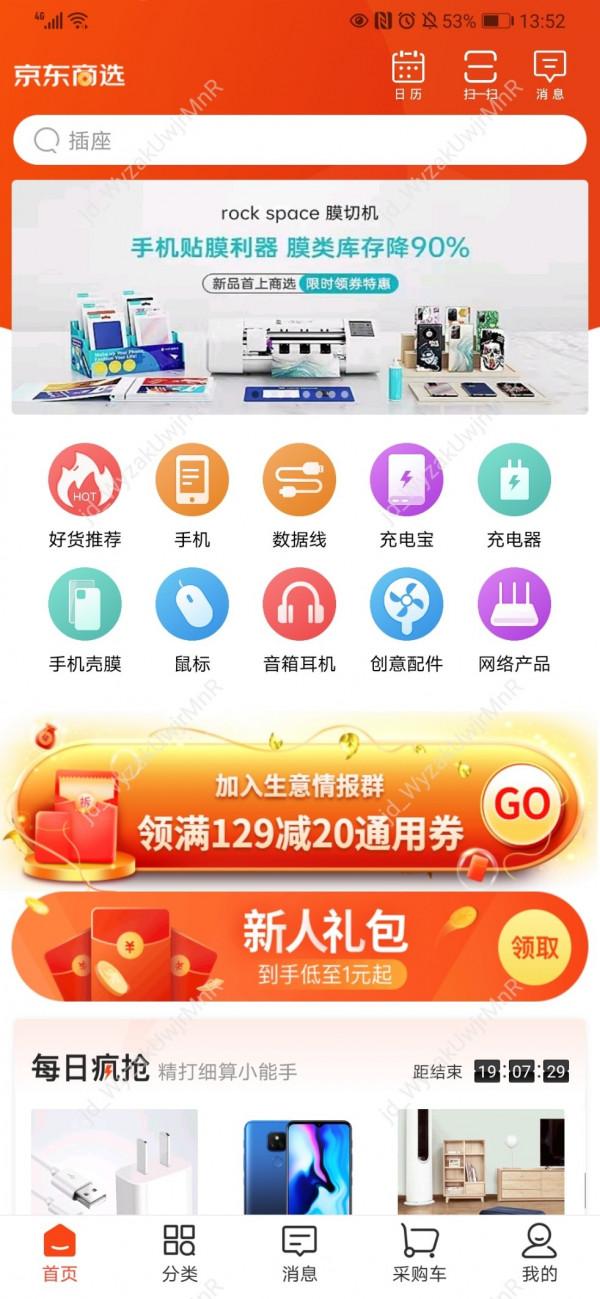Claim the 新人礼包 with 领取

[x=536, y=947]
